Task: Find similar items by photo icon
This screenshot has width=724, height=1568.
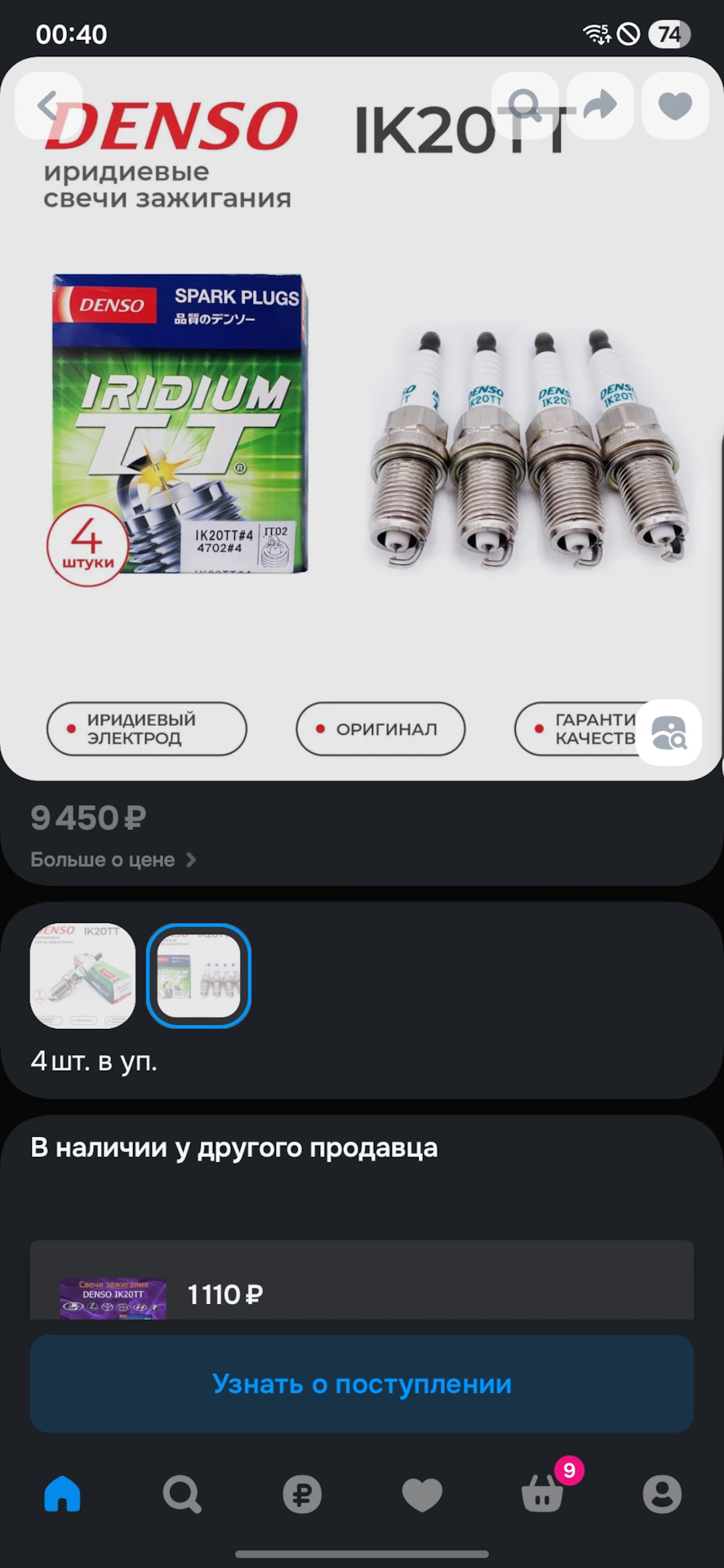Action: (x=668, y=733)
